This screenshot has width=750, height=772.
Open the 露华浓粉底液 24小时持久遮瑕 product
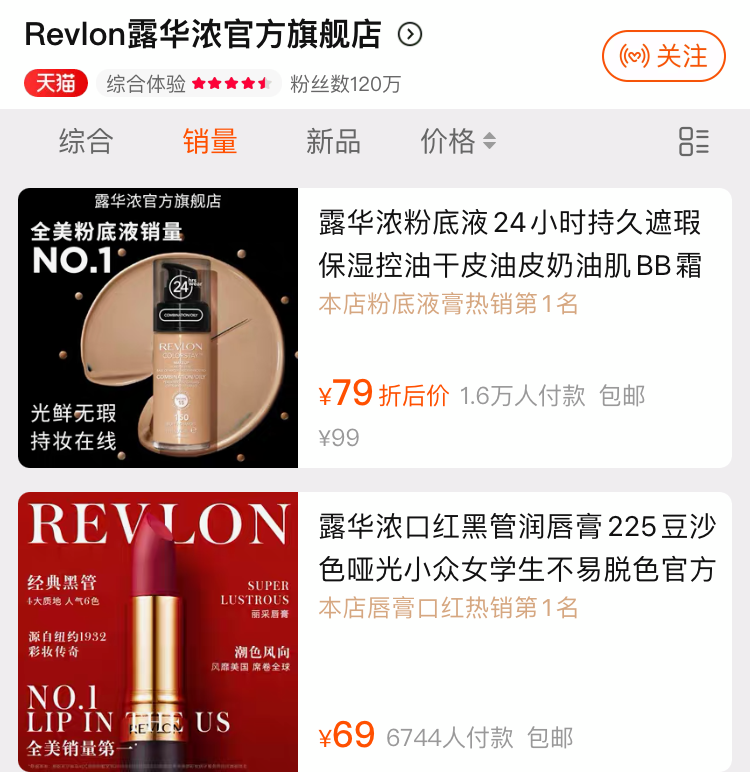pyautogui.click(x=510, y=243)
